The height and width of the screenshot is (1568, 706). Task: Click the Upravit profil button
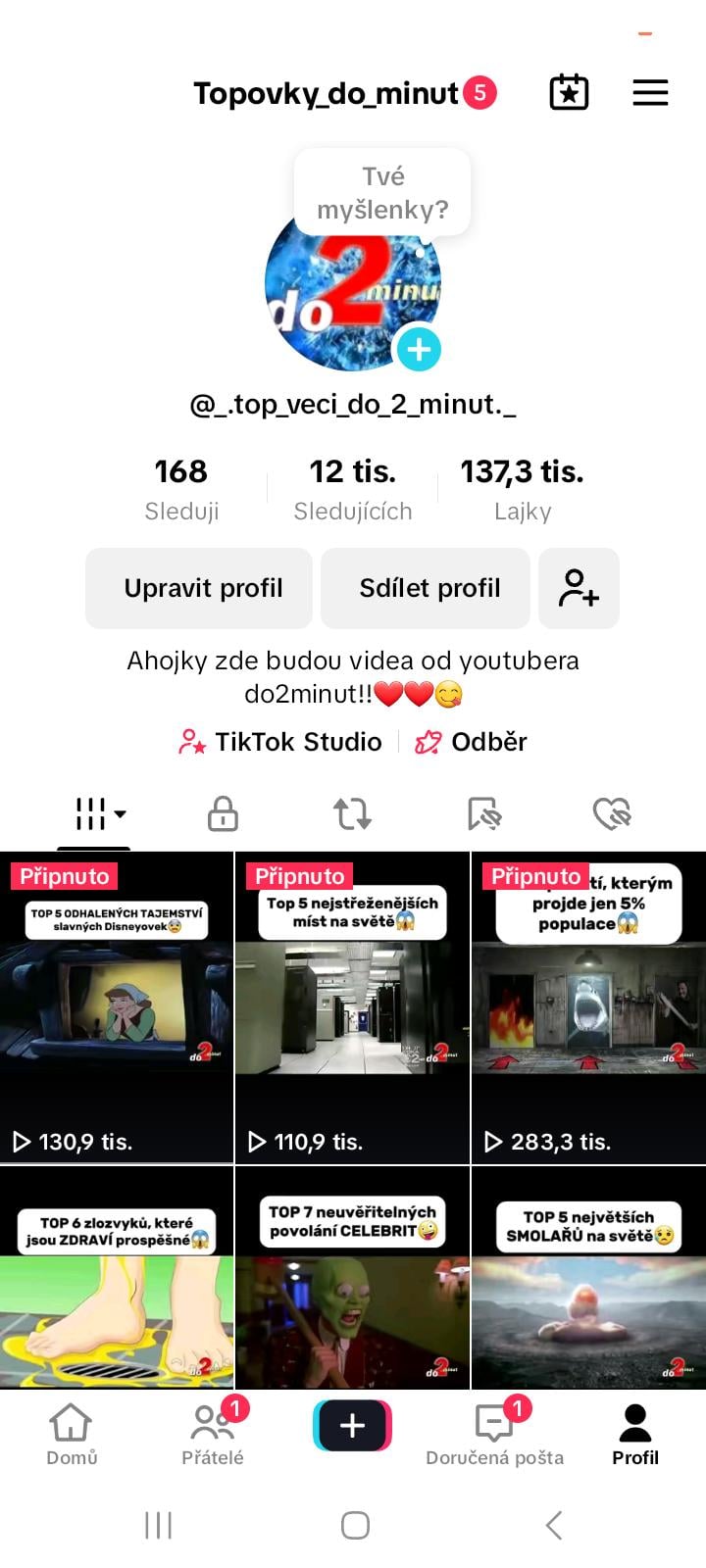tap(198, 588)
